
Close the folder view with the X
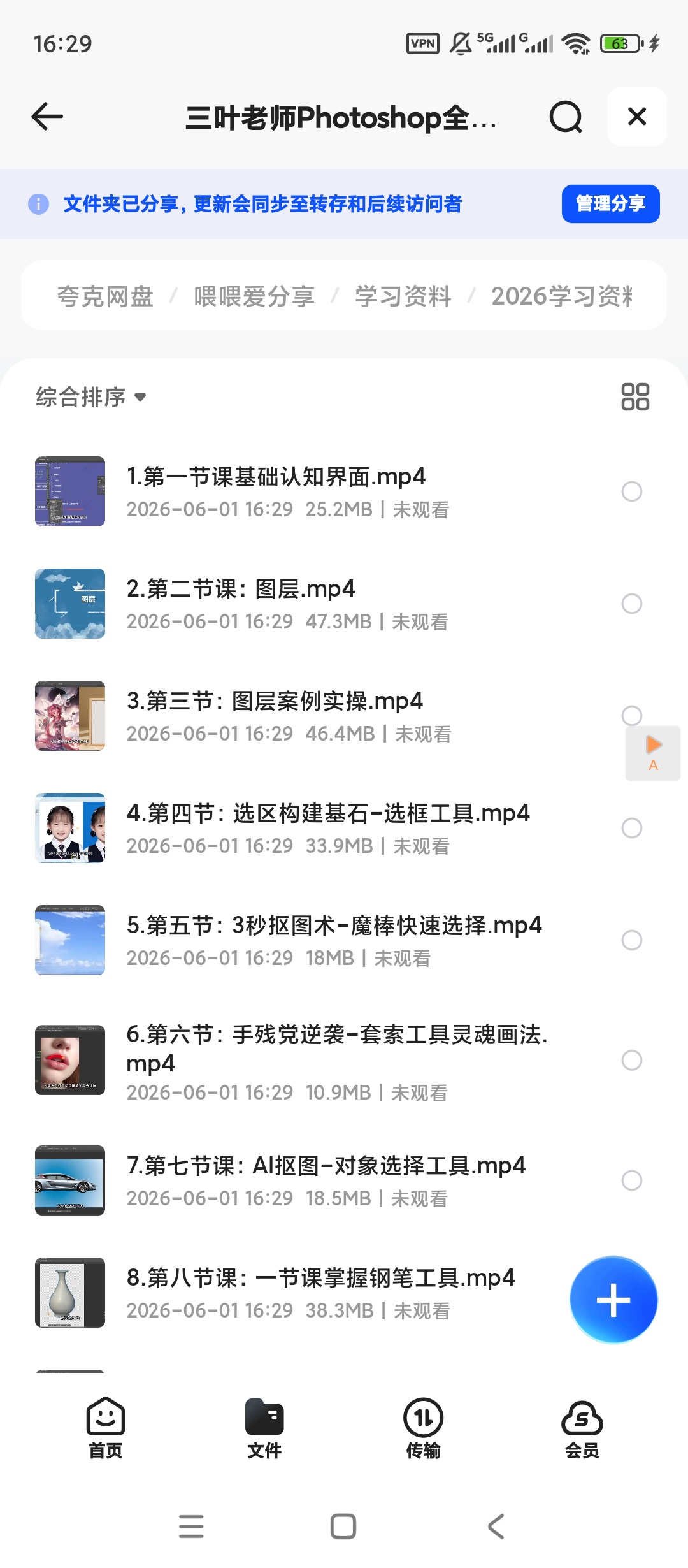click(637, 117)
